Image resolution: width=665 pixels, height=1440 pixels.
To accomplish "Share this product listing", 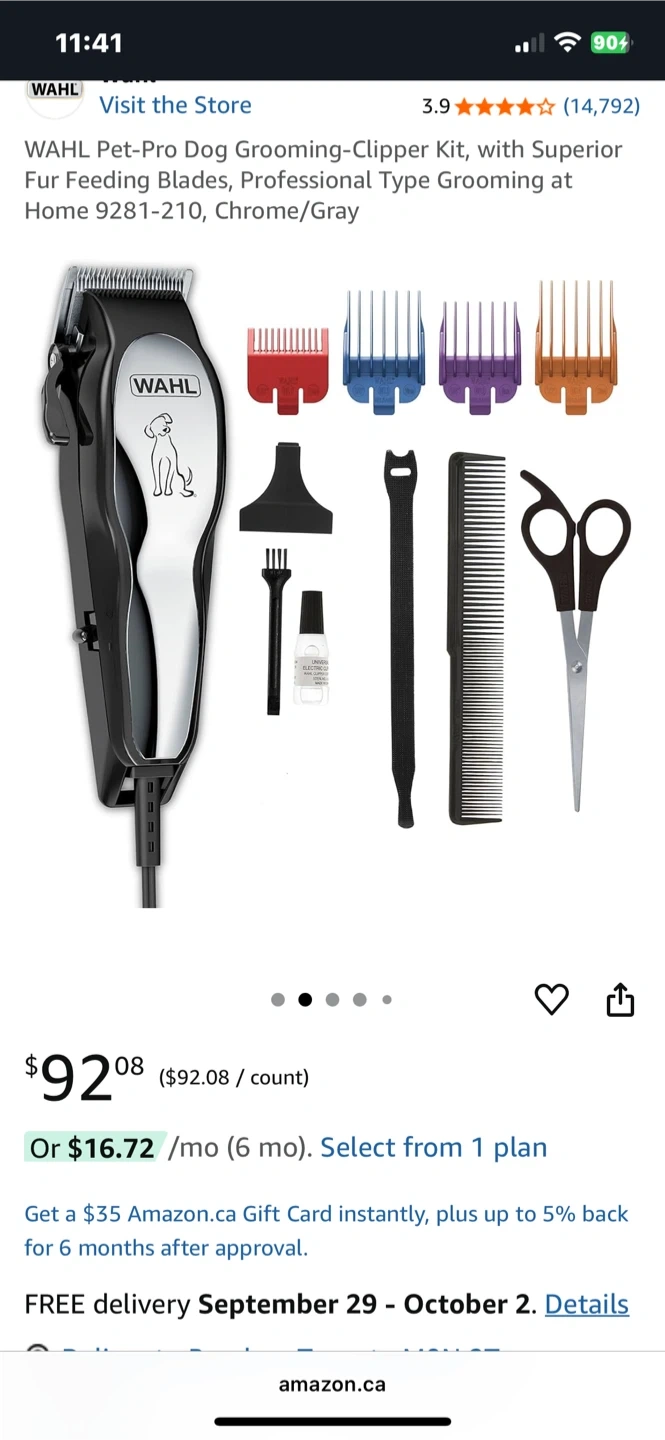I will pyautogui.click(x=620, y=999).
